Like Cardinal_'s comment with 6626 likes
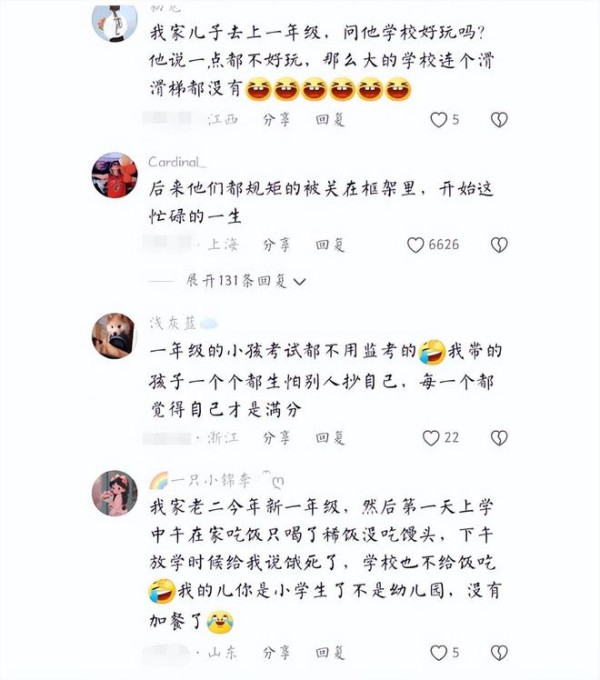This screenshot has width=600, height=680. click(x=416, y=245)
